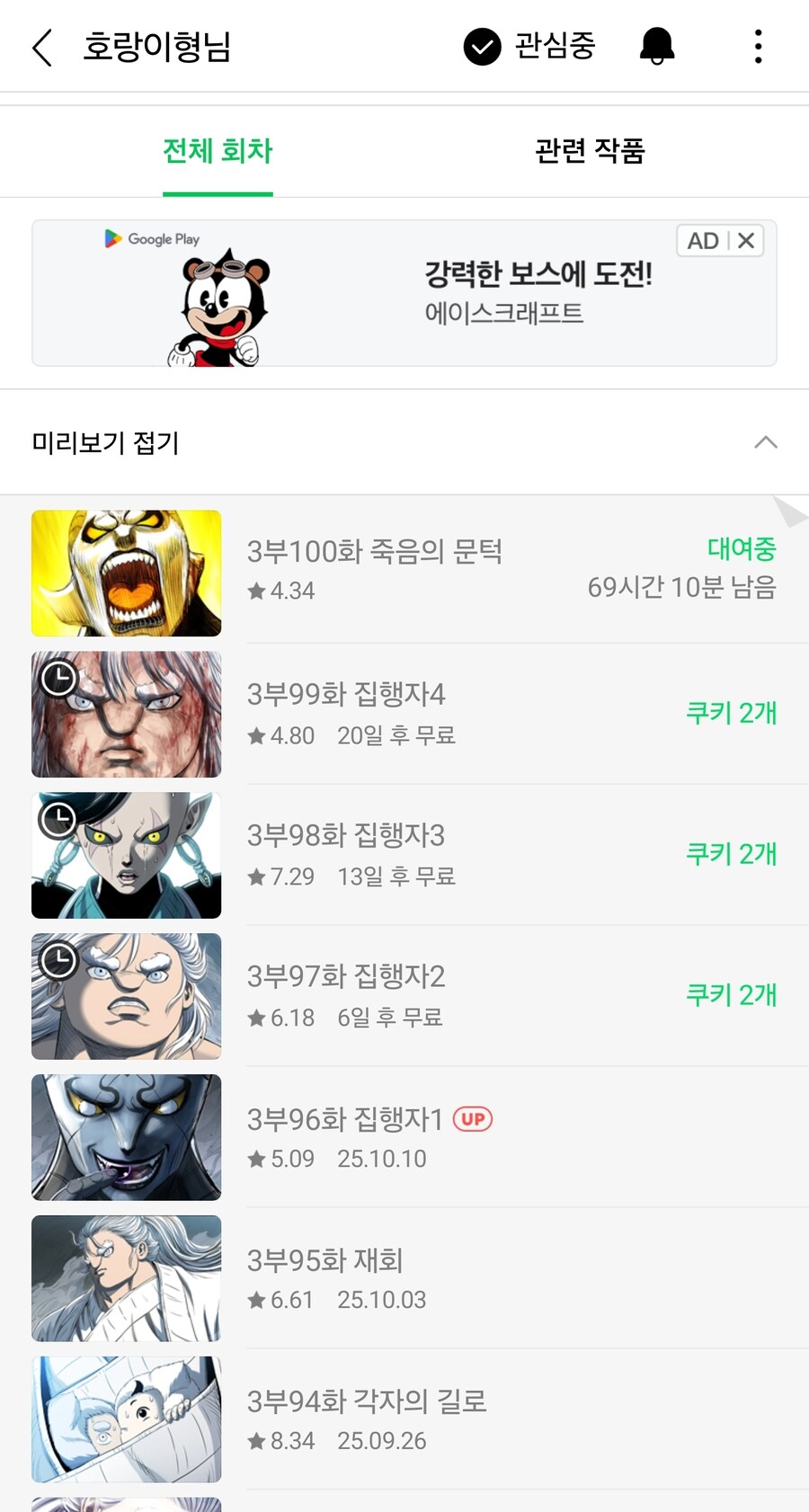Switch to the 관련 작품 tab
This screenshot has width=809, height=1512.
[590, 151]
